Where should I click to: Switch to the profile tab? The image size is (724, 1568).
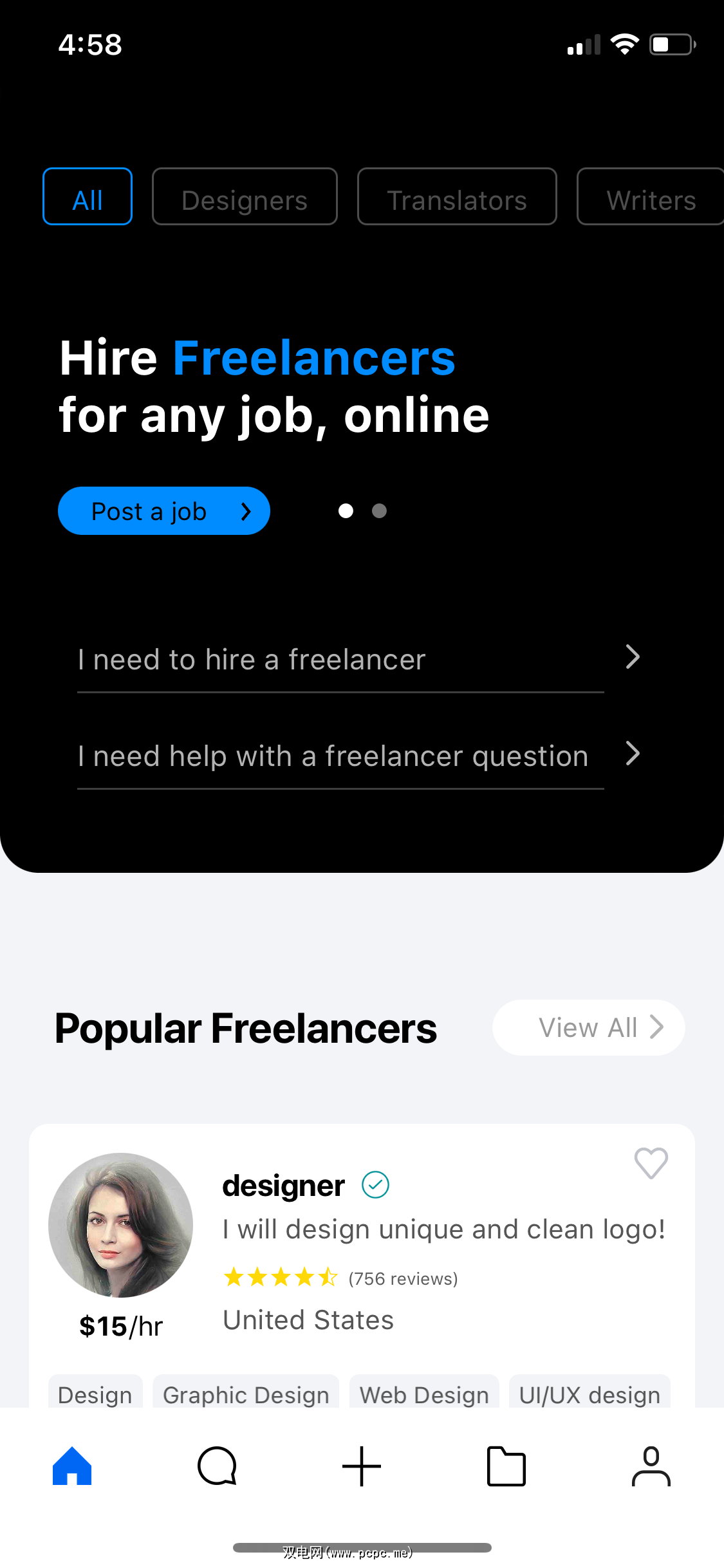(651, 1466)
